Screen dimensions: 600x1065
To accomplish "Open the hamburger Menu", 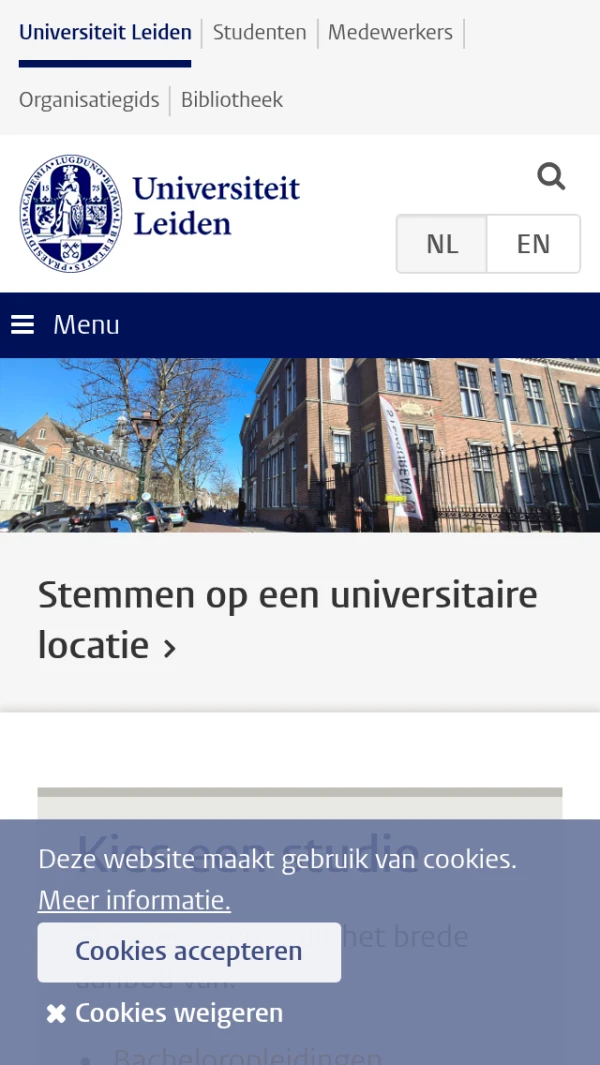I will tap(65, 325).
